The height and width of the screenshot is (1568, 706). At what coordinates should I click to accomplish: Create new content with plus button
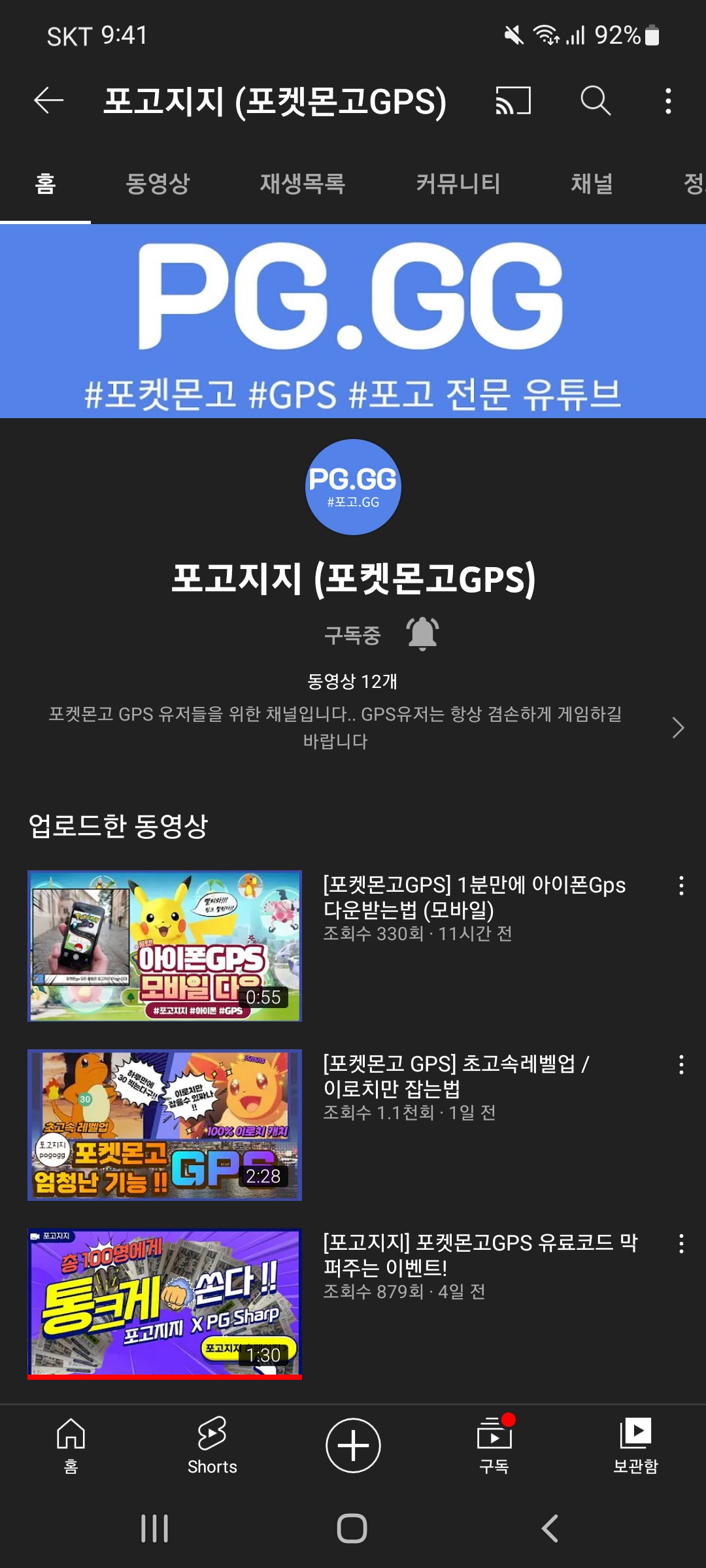[353, 1445]
